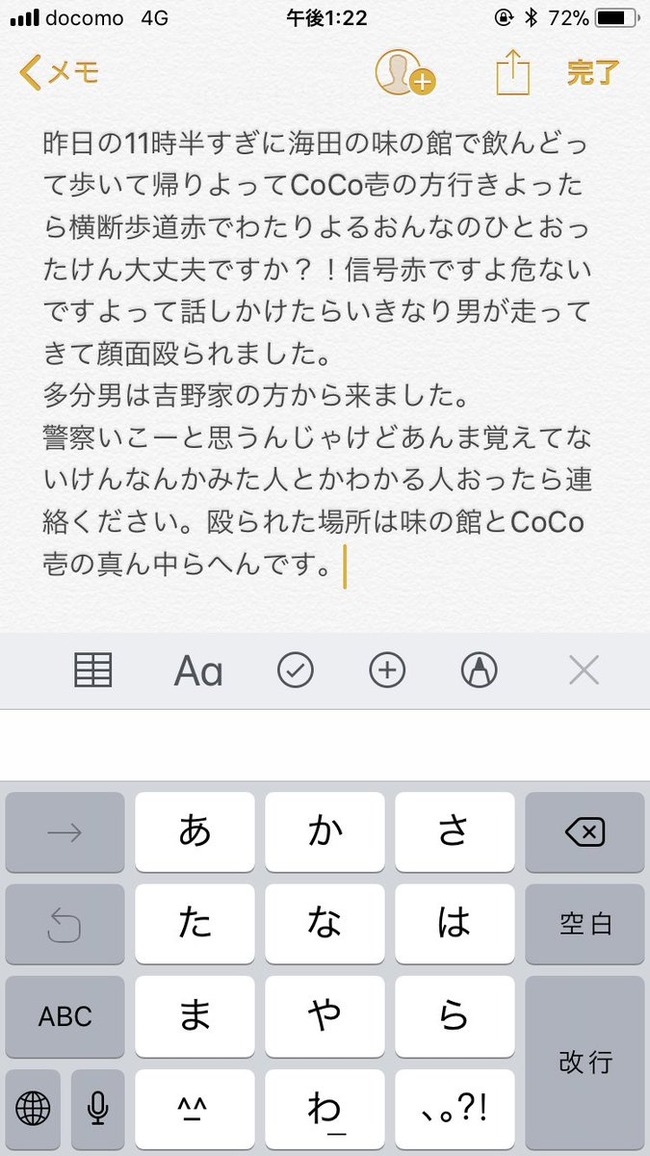Insert a table into the note
This screenshot has height=1156, width=650.
pyautogui.click(x=94, y=670)
